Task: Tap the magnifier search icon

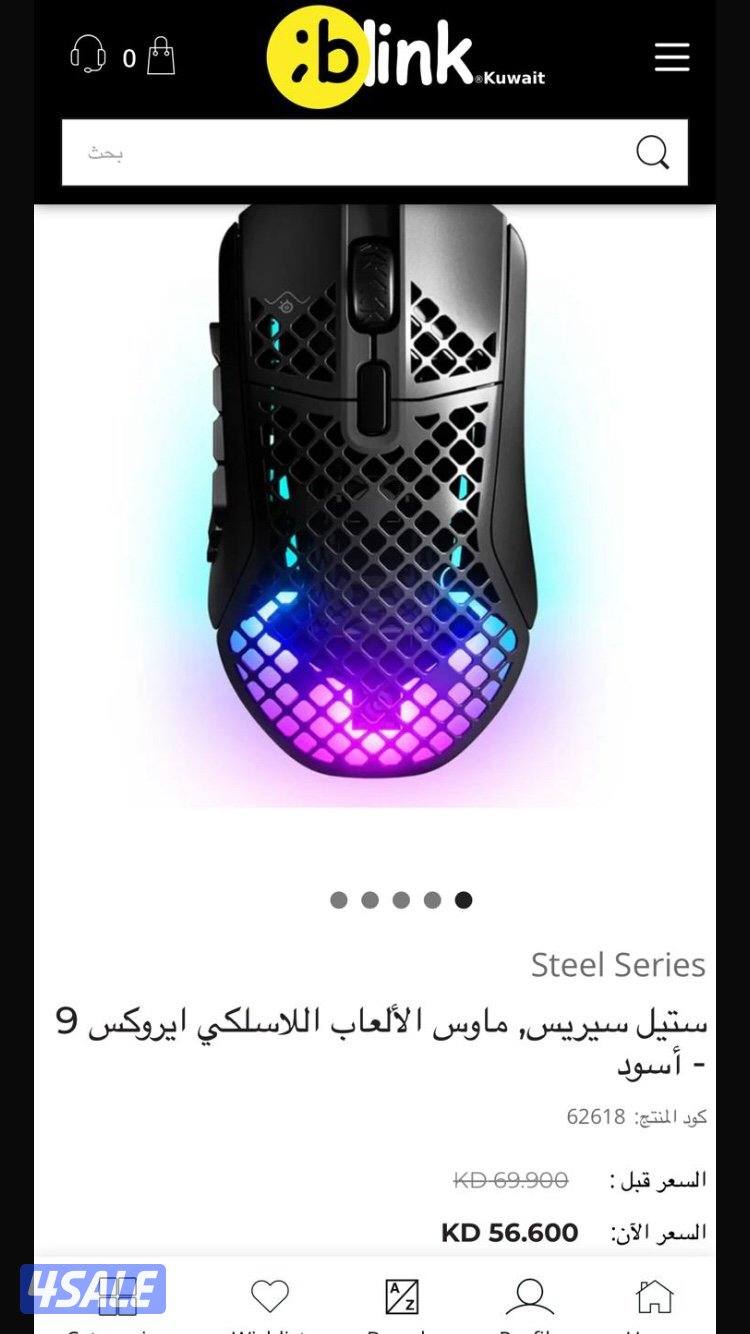Action: tap(652, 153)
